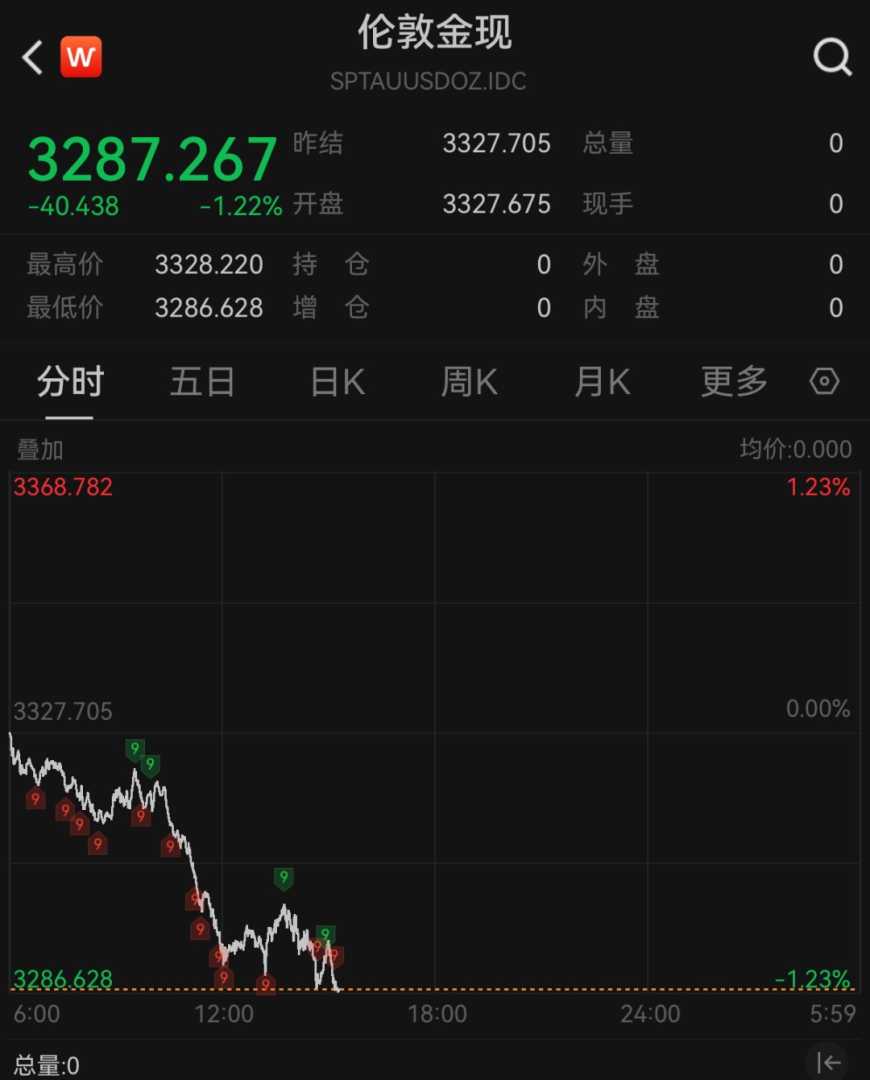Image resolution: width=870 pixels, height=1080 pixels.
Task: Collapse the panel with the arrow icon
Action: coord(829,1061)
